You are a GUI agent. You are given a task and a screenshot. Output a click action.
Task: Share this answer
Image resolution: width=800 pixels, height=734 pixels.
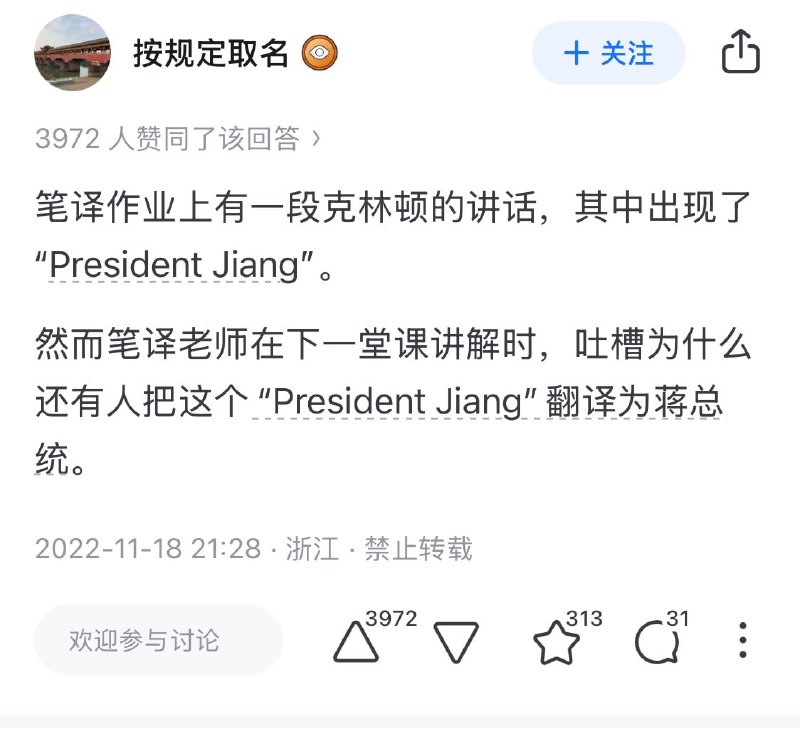[740, 53]
